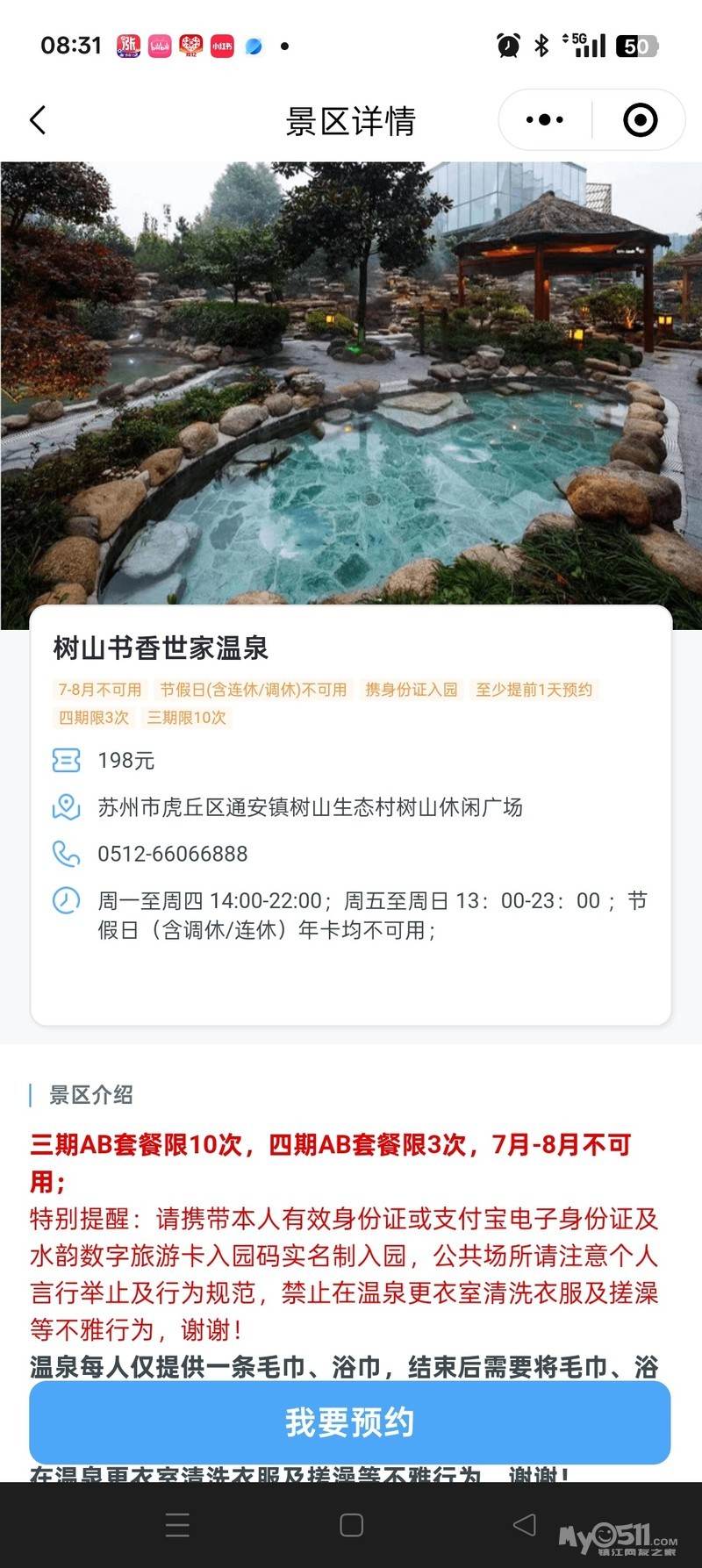Open the mini program more-options menu
702x1568 pixels.
click(545, 120)
